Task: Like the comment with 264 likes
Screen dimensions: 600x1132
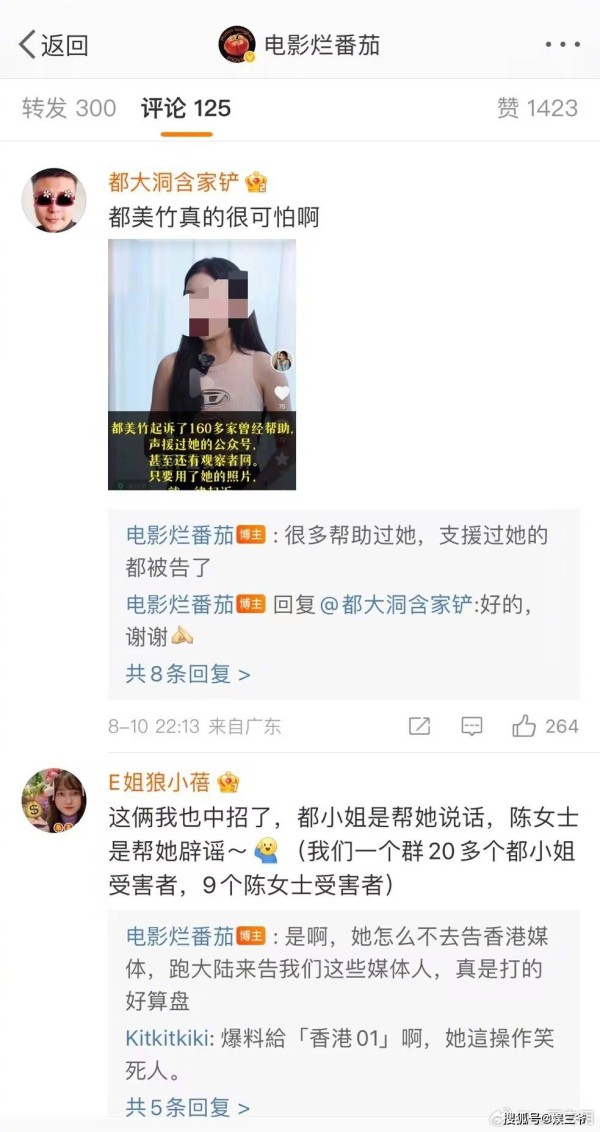Action: pyautogui.click(x=545, y=726)
